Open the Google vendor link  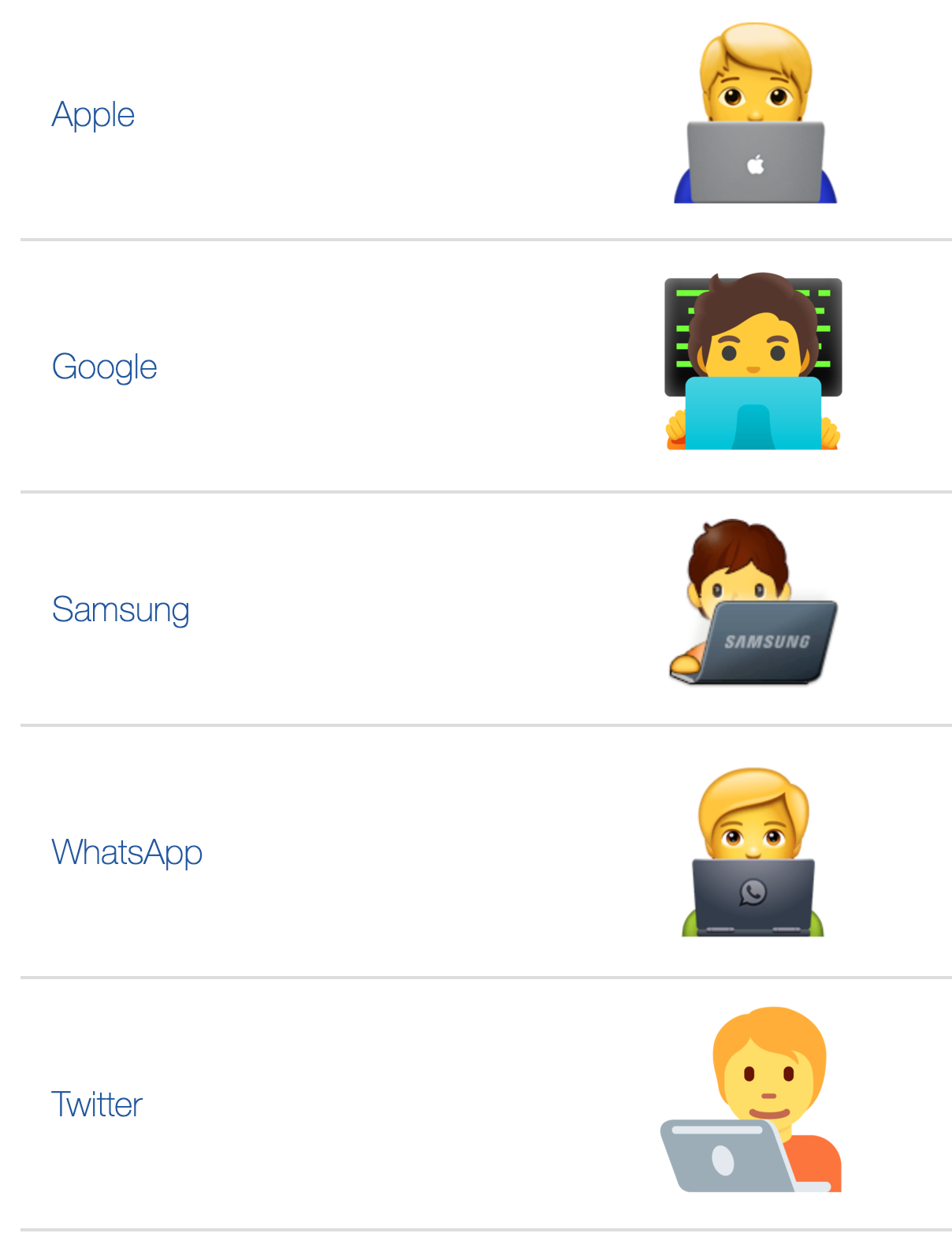pos(104,367)
